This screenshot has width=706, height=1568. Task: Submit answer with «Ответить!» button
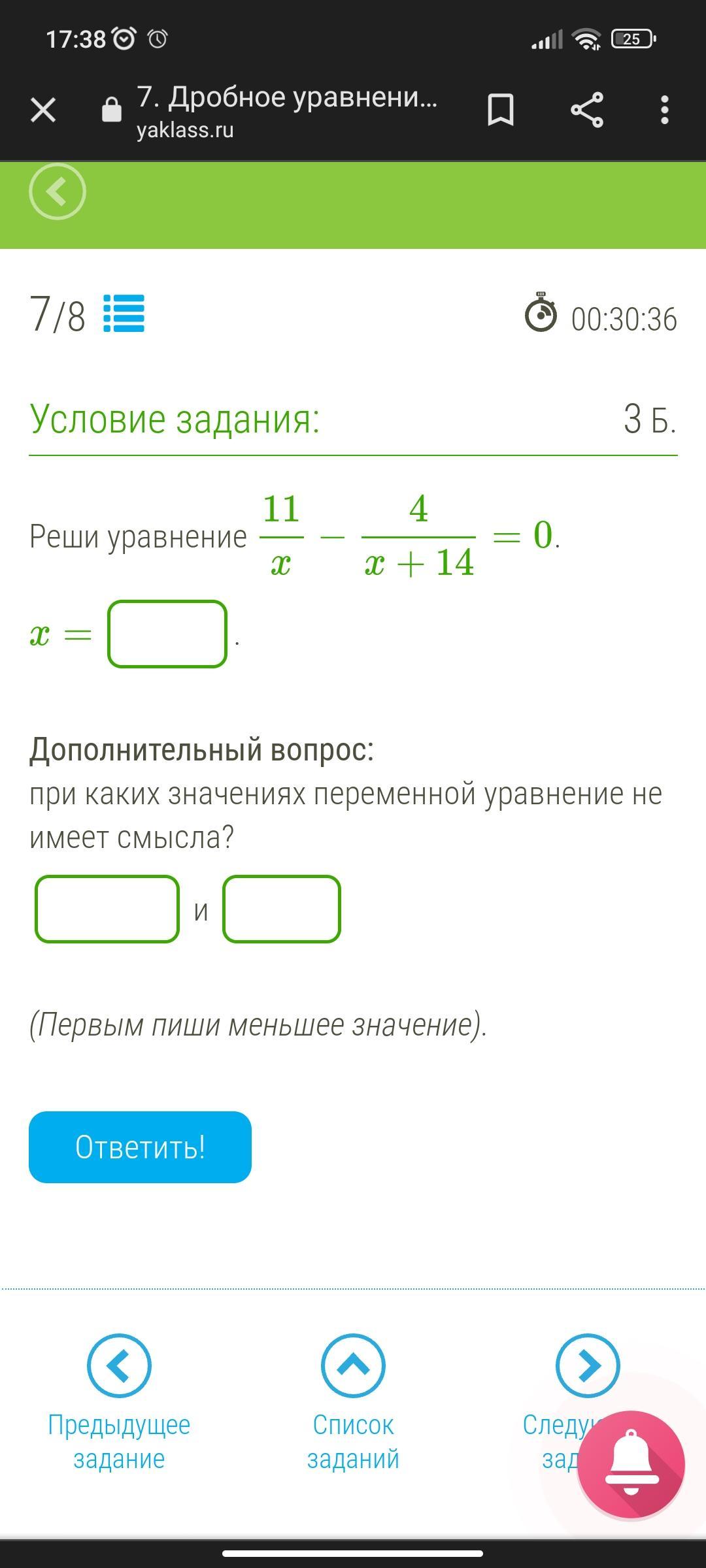pos(140,1147)
